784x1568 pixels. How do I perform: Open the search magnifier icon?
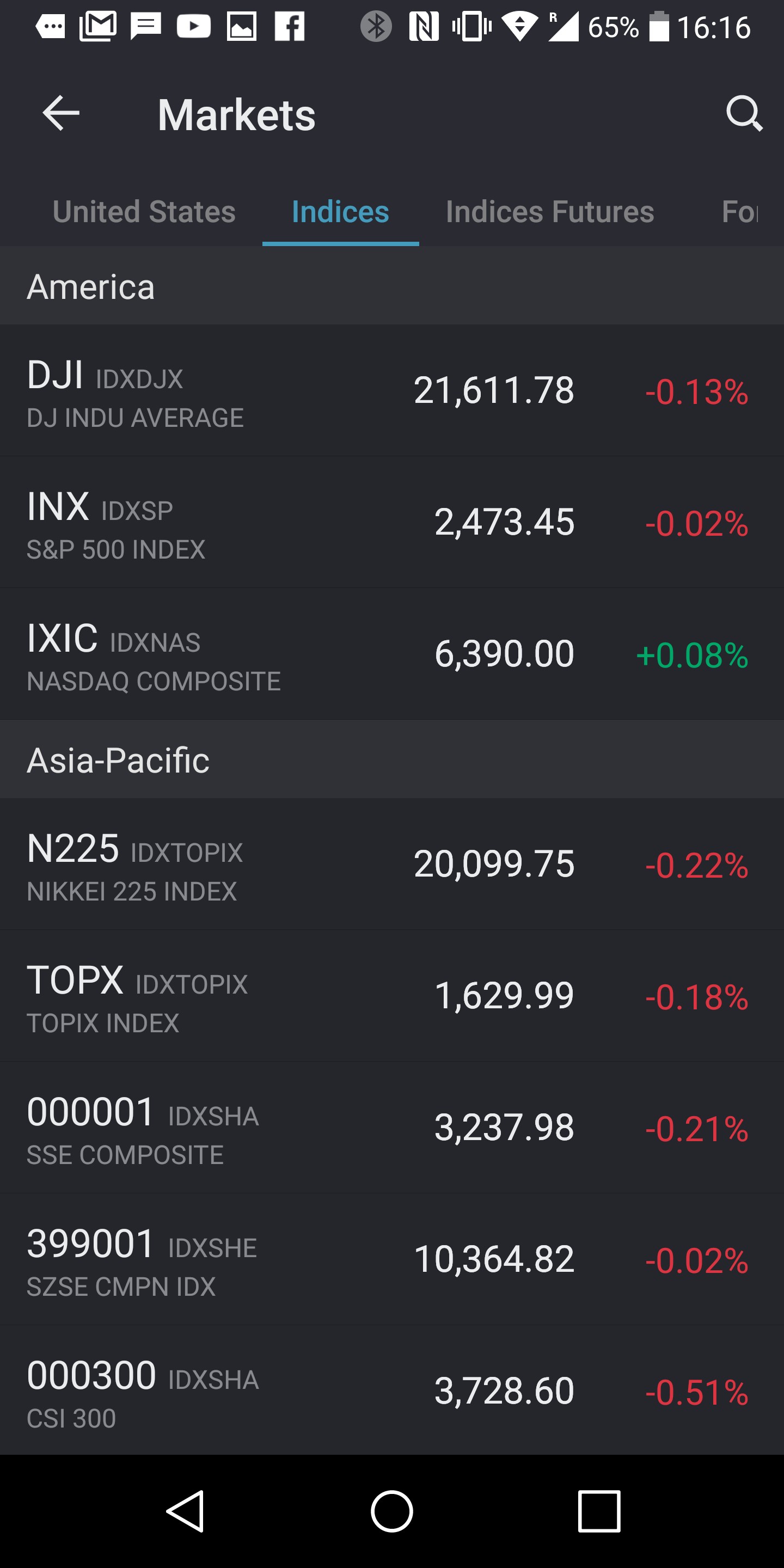click(744, 113)
